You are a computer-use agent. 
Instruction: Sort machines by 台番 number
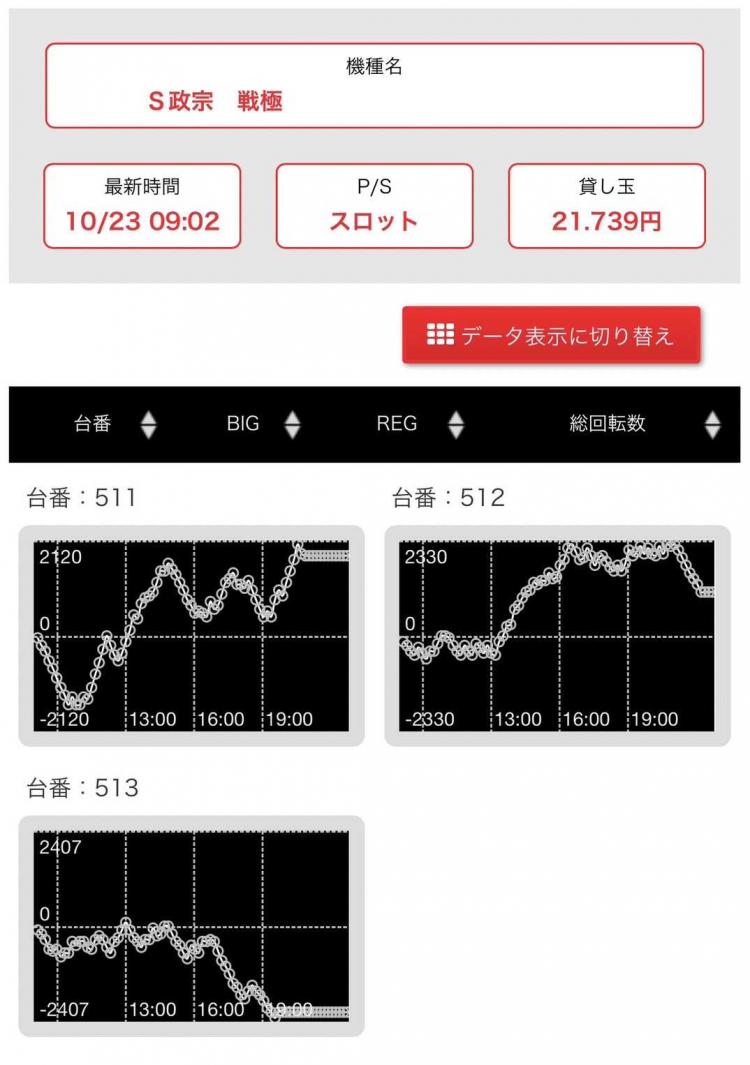(x=115, y=424)
